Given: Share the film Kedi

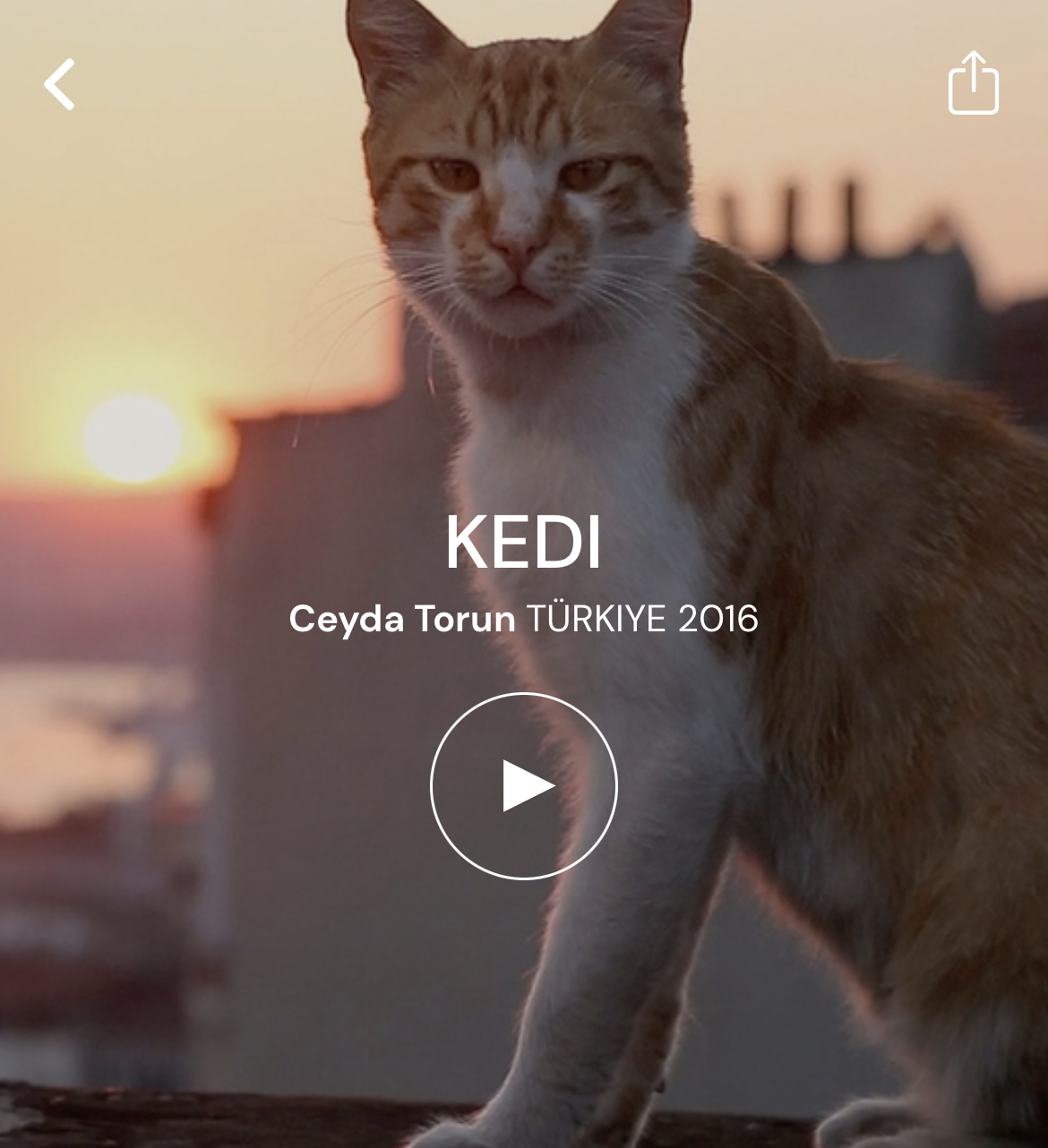Looking at the screenshot, I should tap(973, 83).
